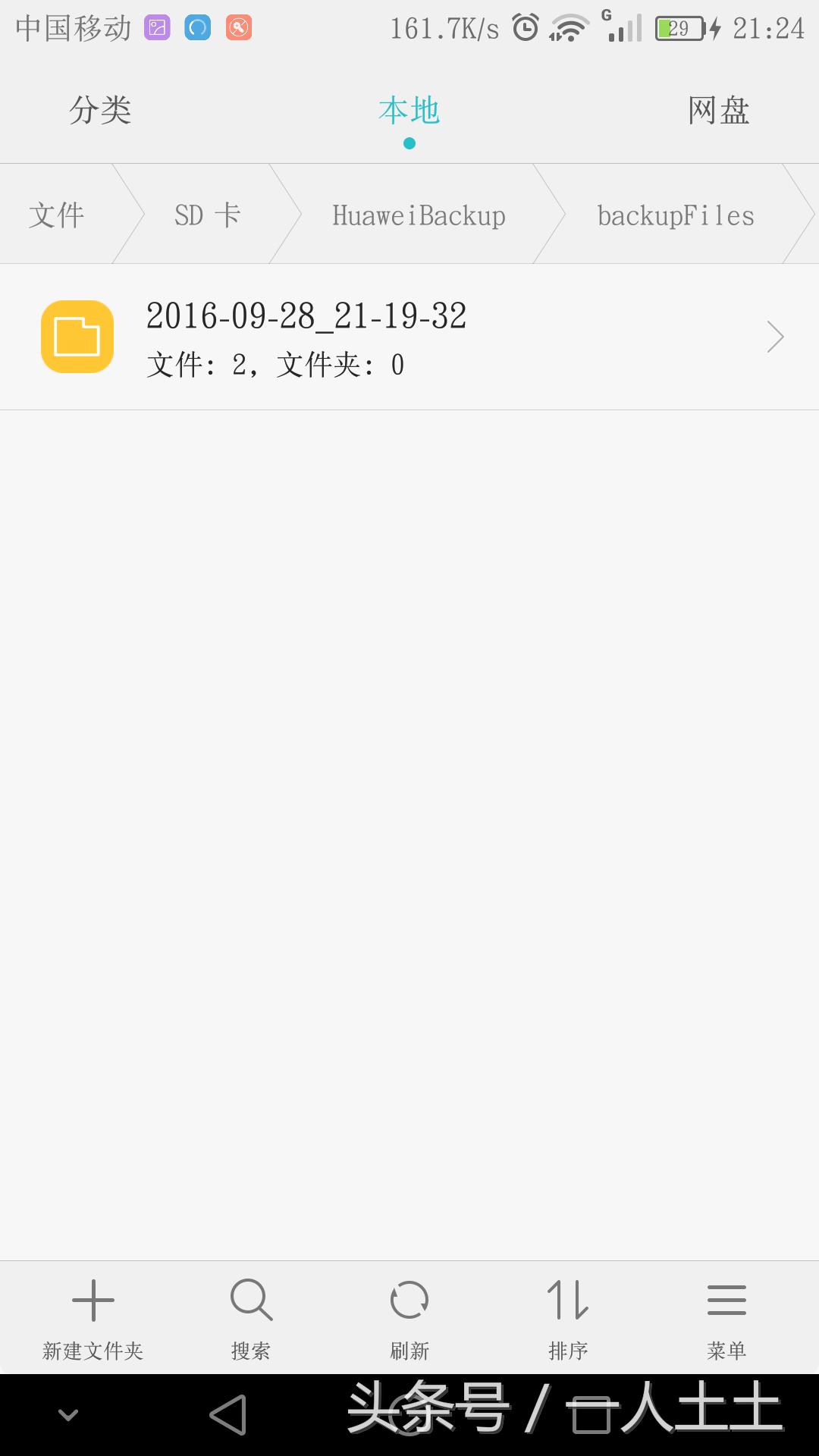This screenshot has height=1456, width=819.
Task: Open the backupFiles breadcrumb entry
Action: click(676, 214)
